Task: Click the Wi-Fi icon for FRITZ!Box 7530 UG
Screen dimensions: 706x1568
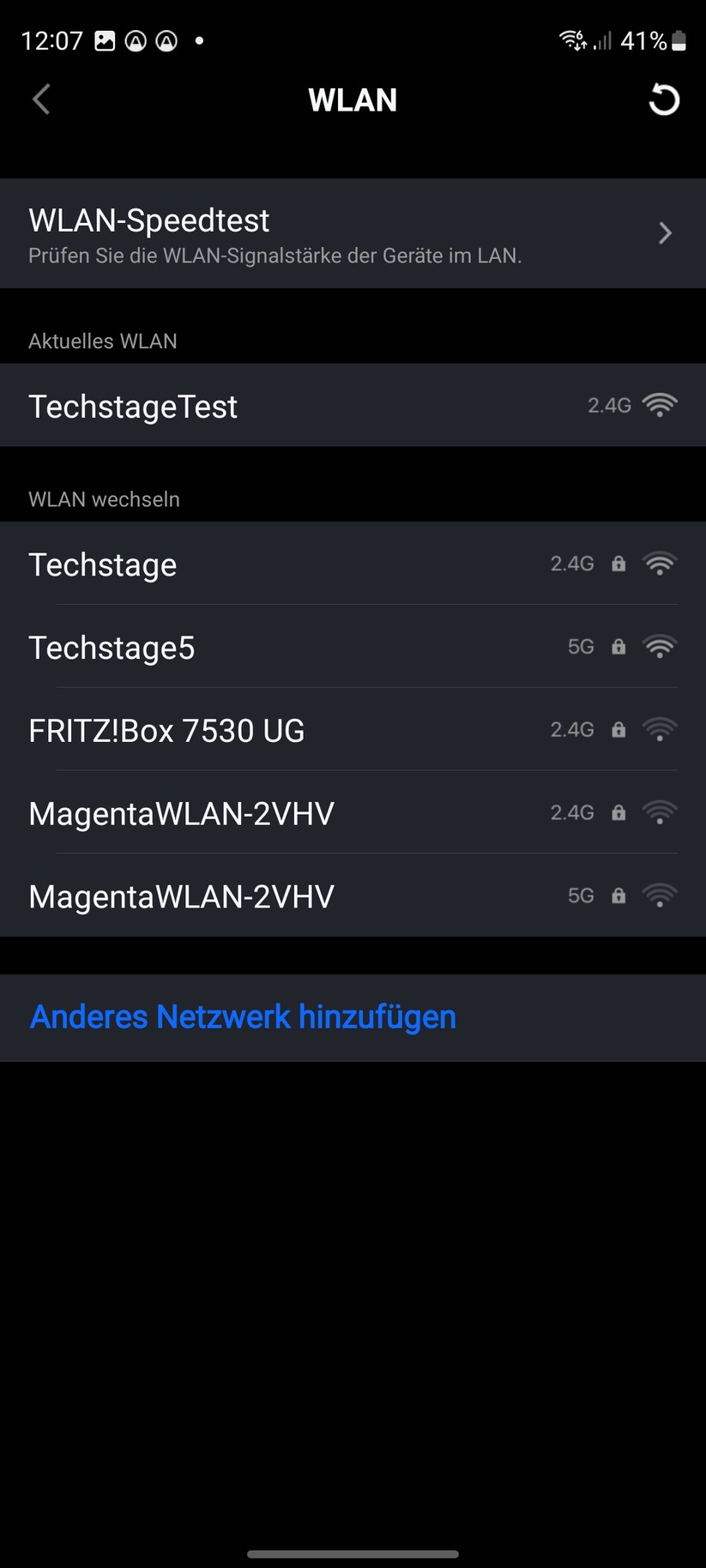Action: click(x=659, y=729)
